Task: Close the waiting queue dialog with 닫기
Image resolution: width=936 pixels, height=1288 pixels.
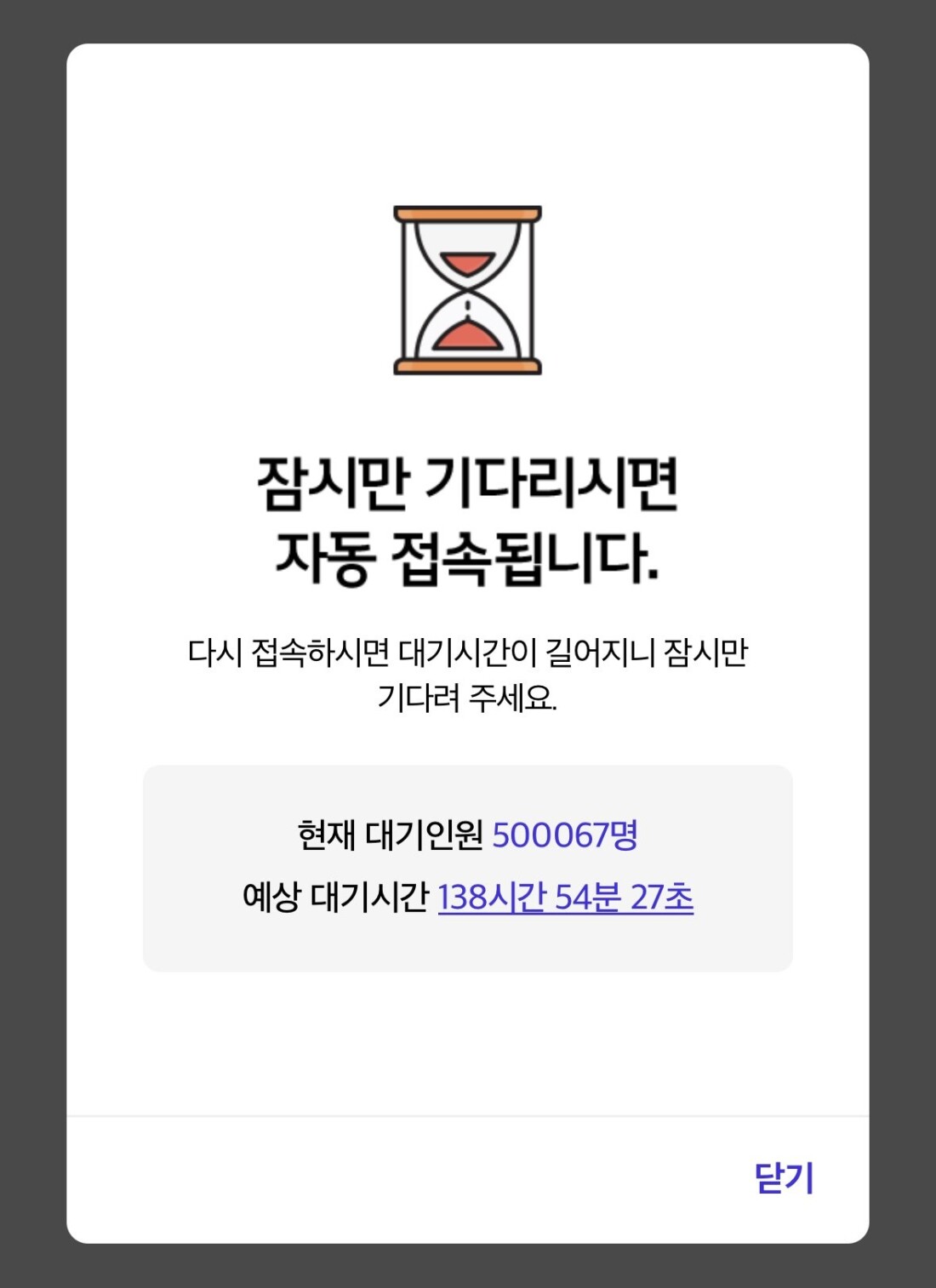Action: coord(784,1178)
